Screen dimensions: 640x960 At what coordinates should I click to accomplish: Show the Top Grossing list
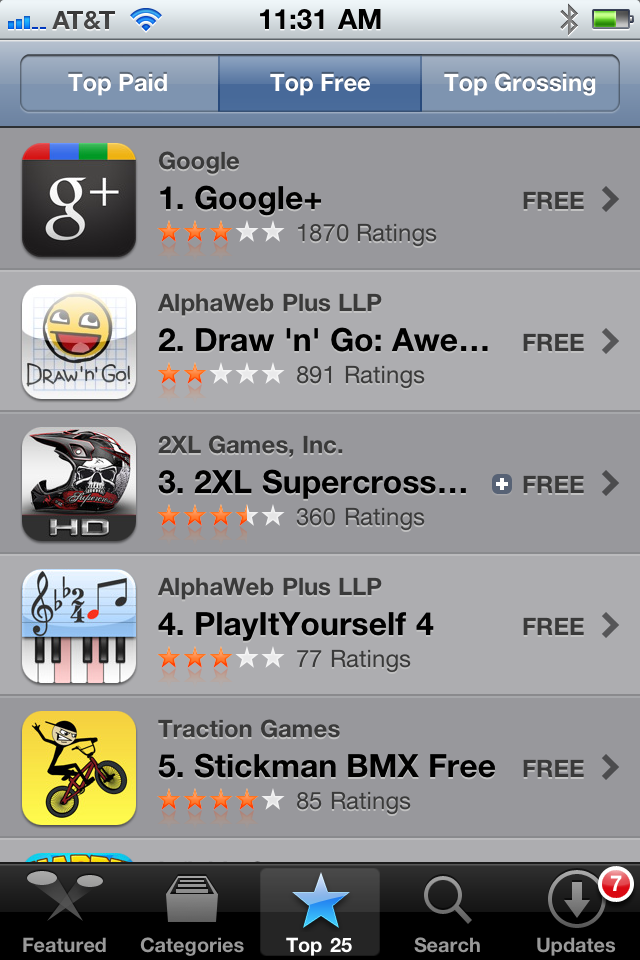click(x=520, y=83)
